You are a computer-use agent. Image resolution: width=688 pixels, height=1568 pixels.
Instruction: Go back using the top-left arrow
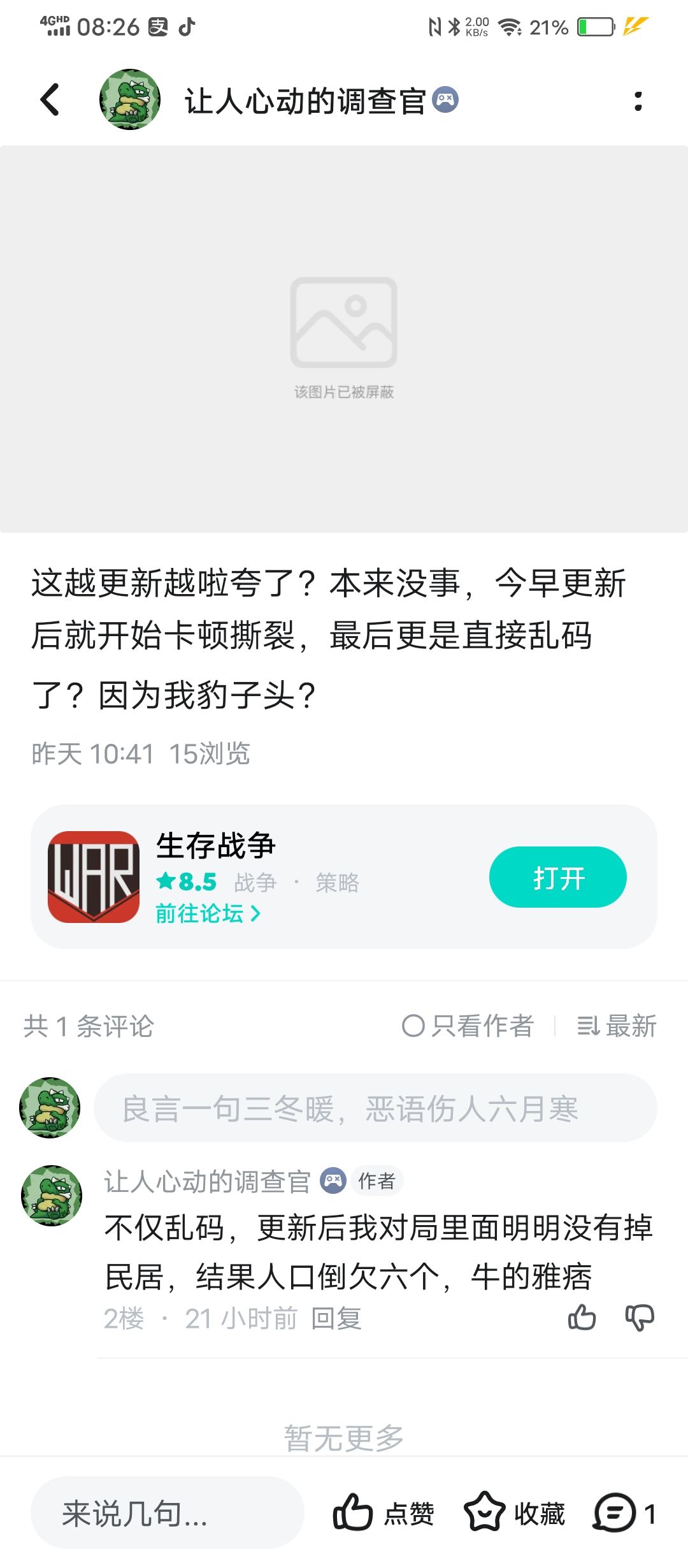50,100
